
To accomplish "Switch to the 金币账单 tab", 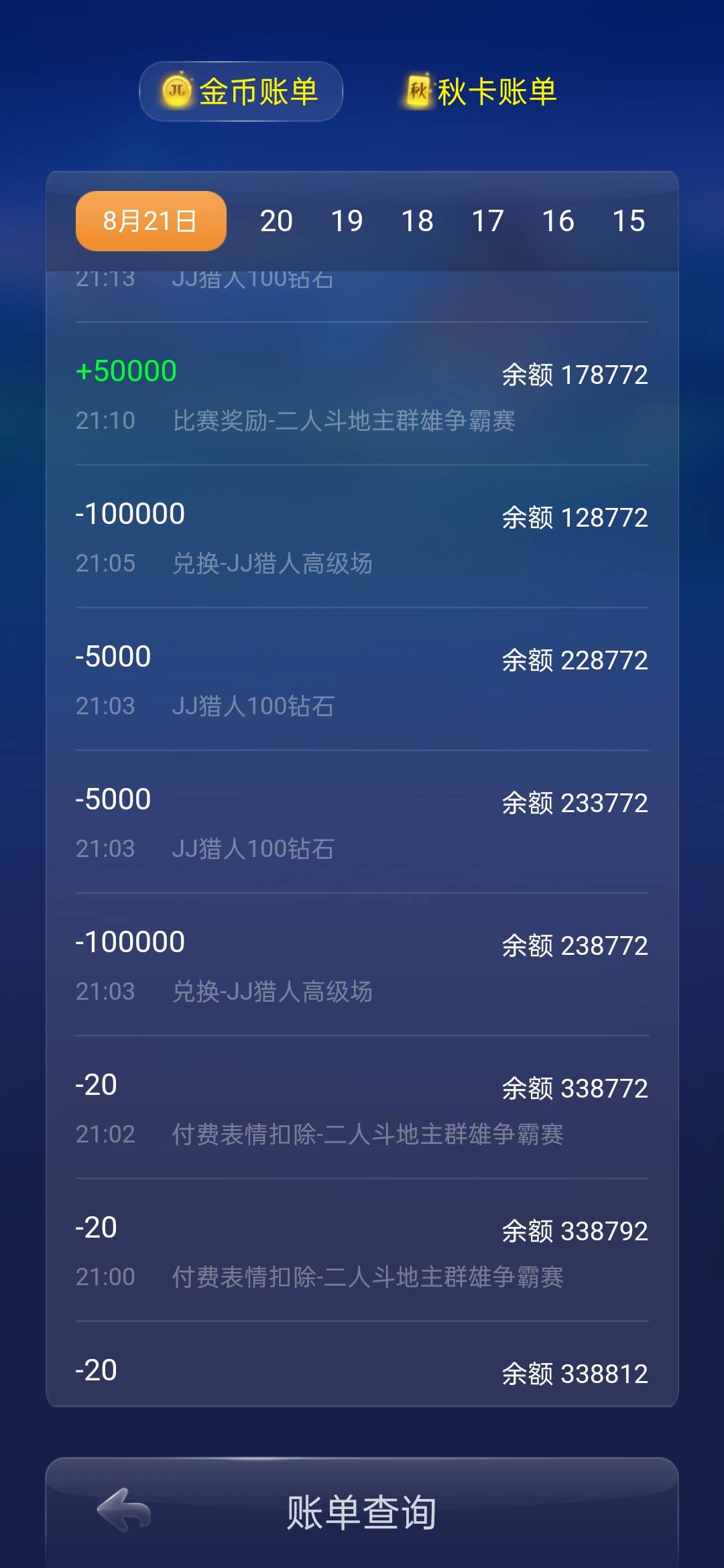I will tap(241, 92).
